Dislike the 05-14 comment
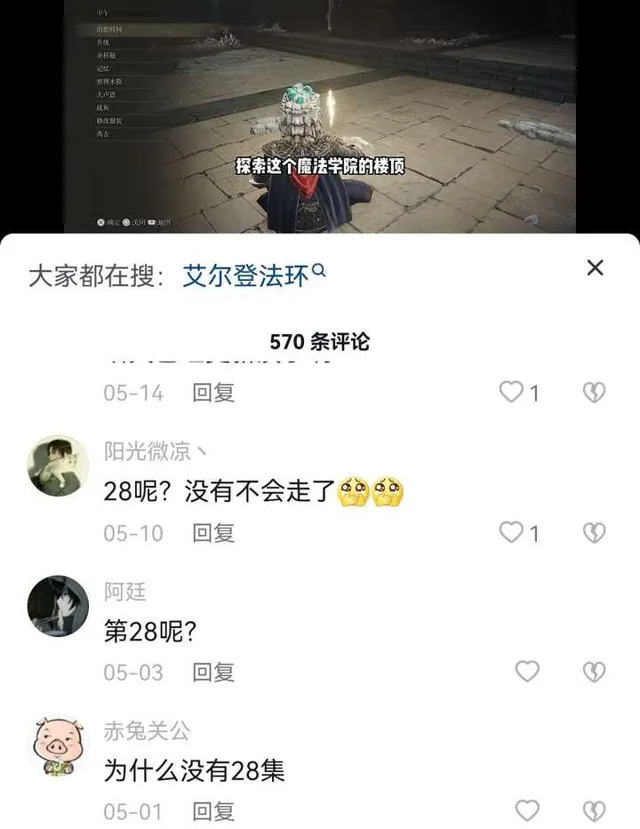Viewport: 640px width, 829px height. 594,393
